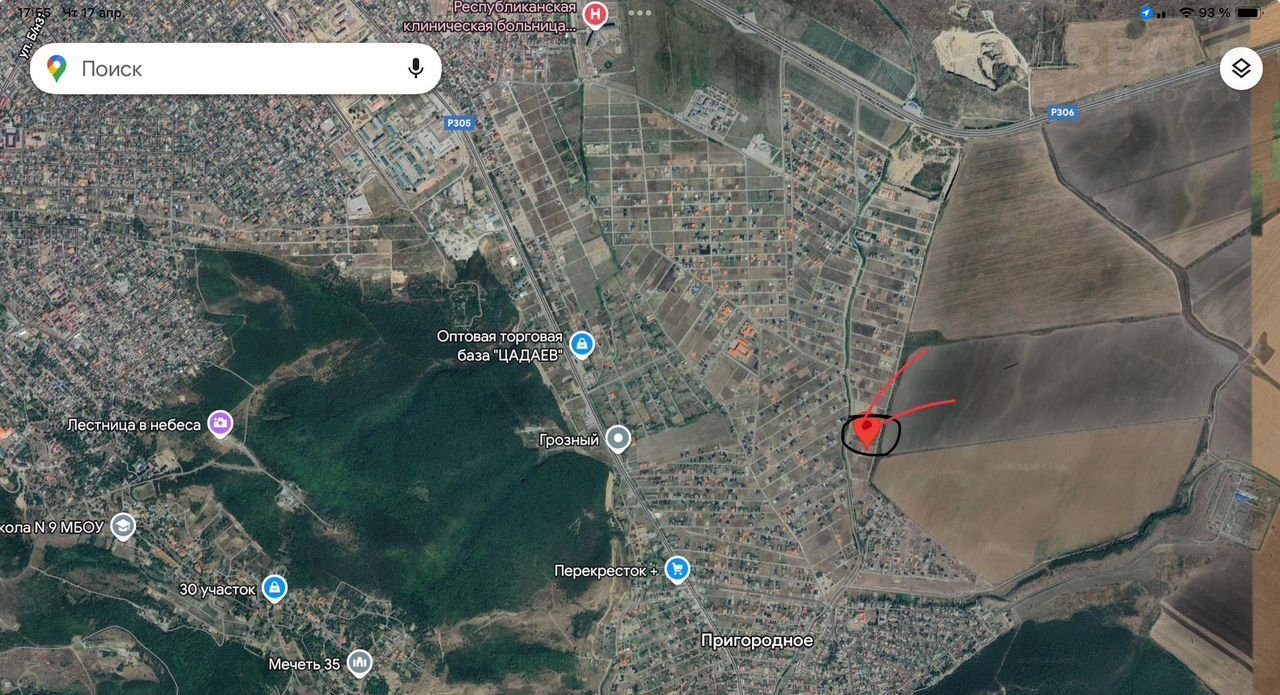Select the Мечеть 35 marker
This screenshot has height=695, width=1280.
point(359,663)
